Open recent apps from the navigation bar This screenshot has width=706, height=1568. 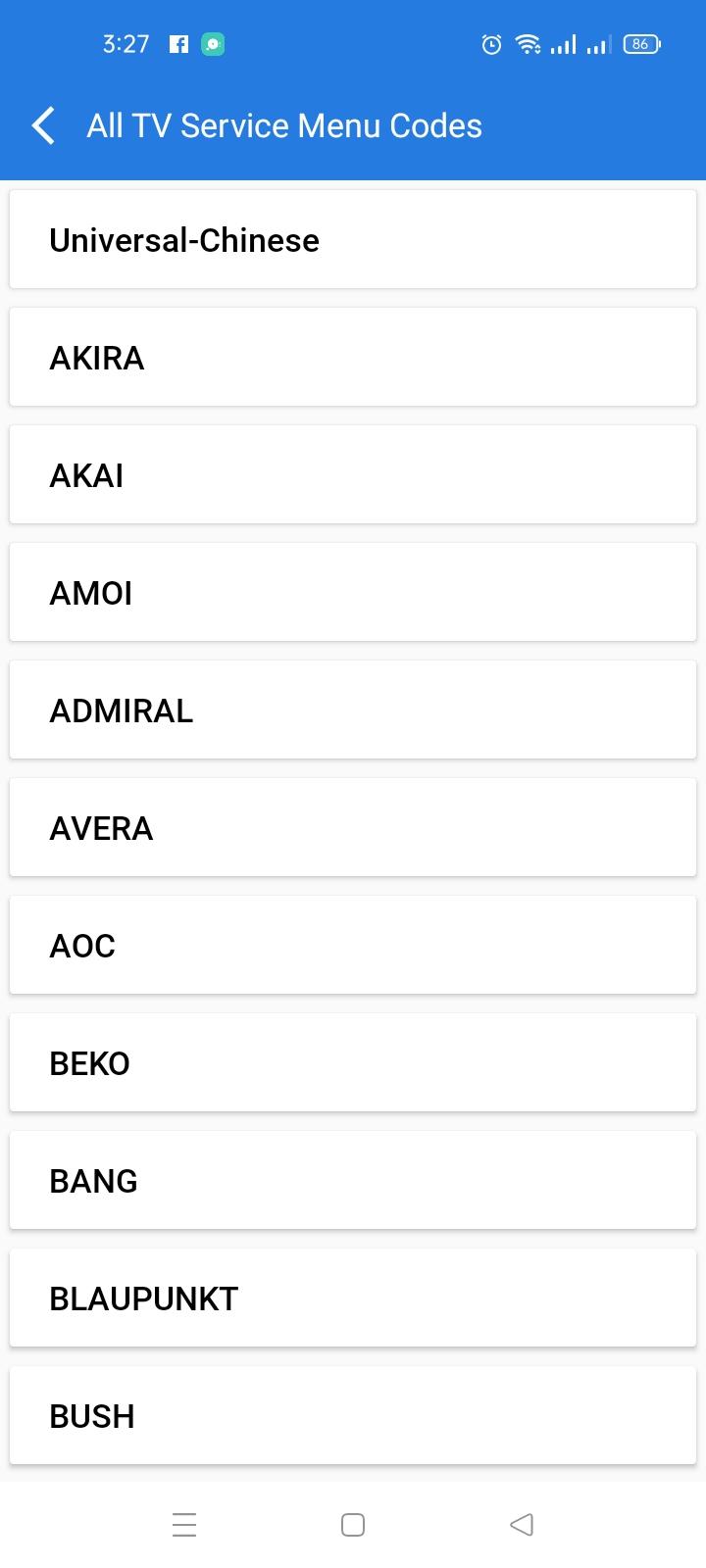[x=184, y=1524]
